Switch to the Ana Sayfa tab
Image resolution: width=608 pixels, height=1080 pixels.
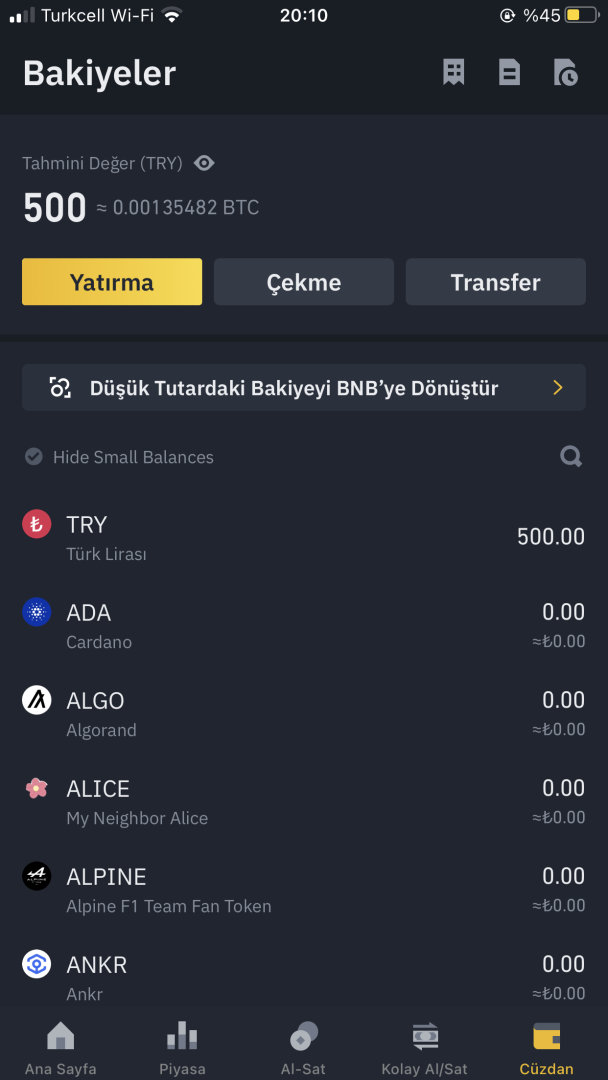(61, 1046)
